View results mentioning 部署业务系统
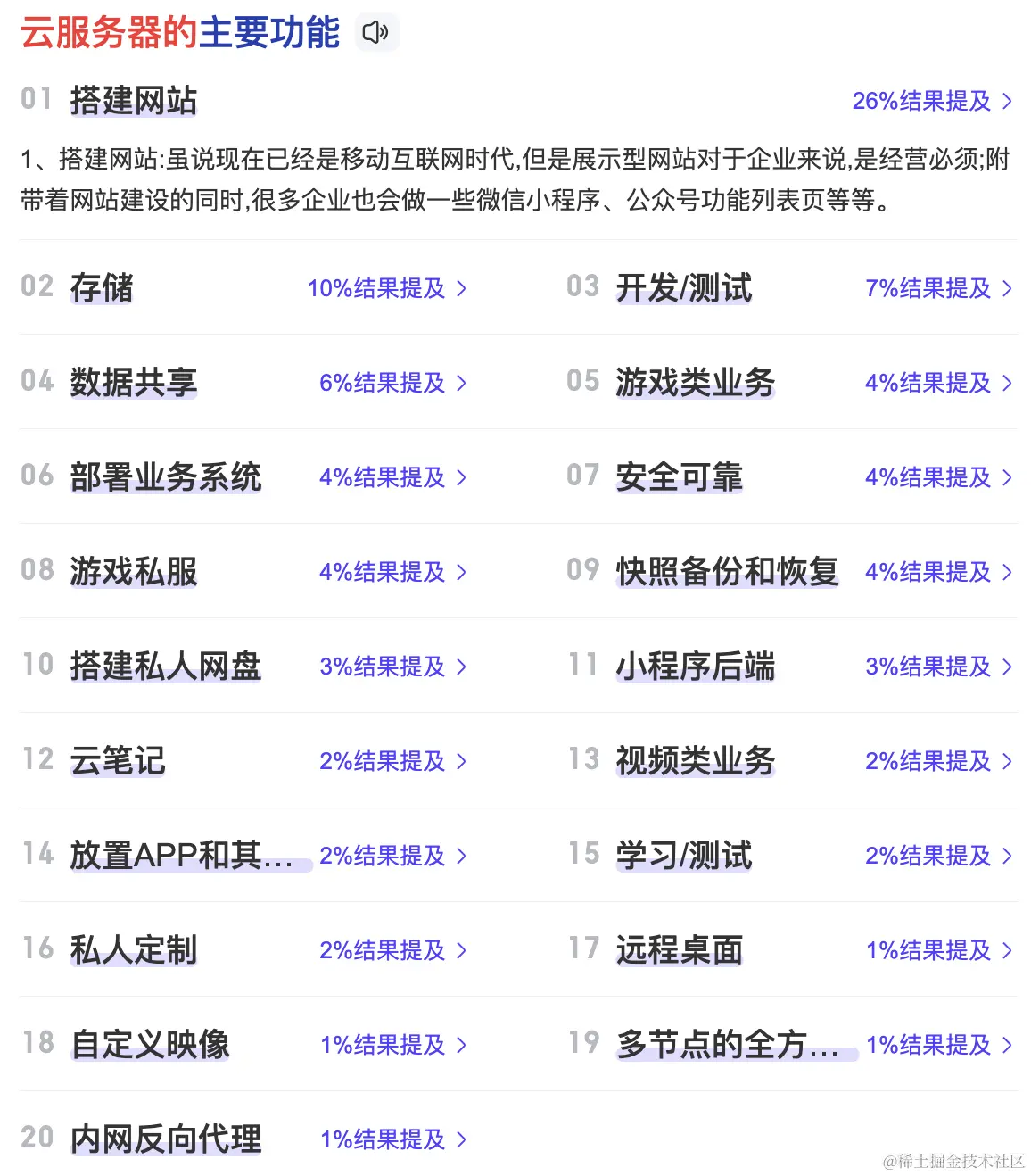This screenshot has height=1176, width=1031. 392,477
